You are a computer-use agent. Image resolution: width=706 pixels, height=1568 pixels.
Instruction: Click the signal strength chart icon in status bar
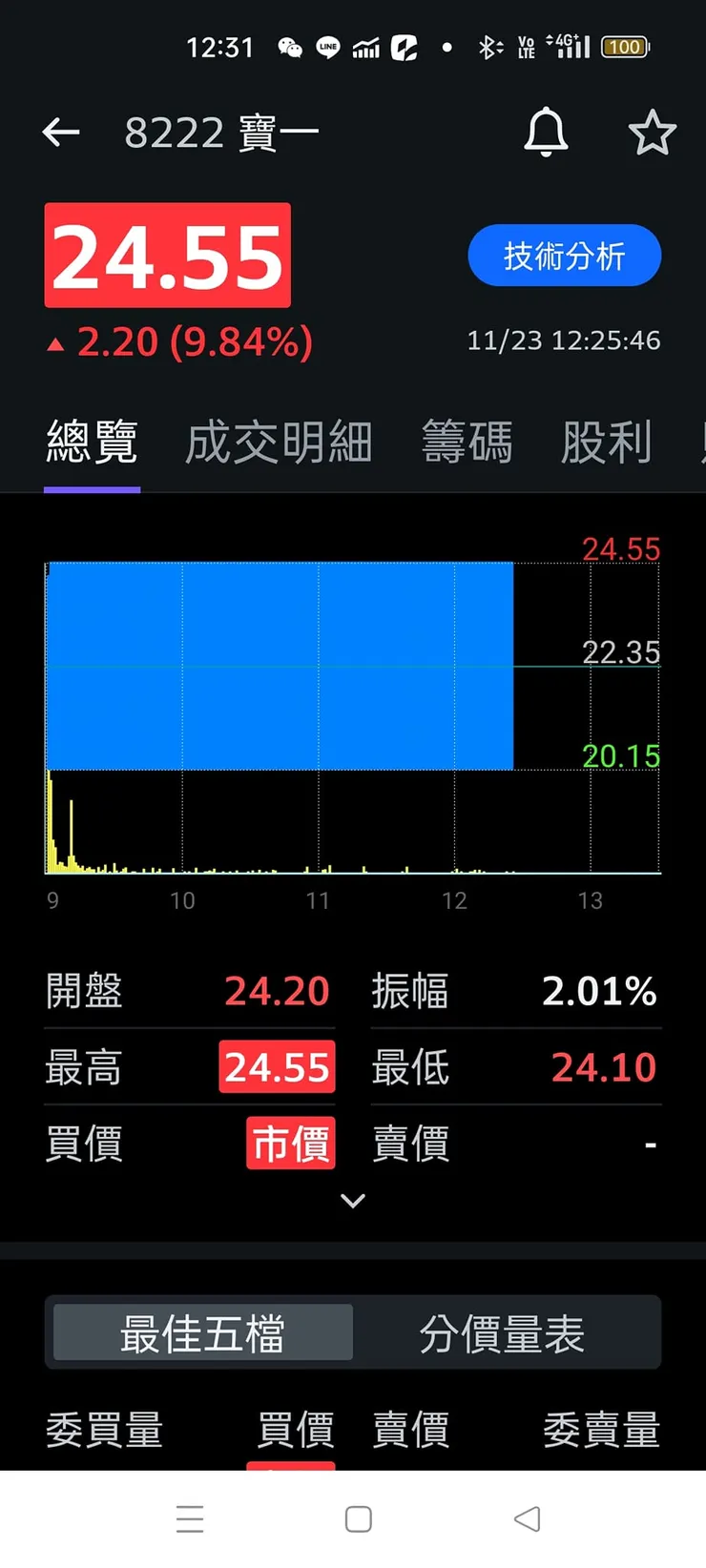pos(367,47)
